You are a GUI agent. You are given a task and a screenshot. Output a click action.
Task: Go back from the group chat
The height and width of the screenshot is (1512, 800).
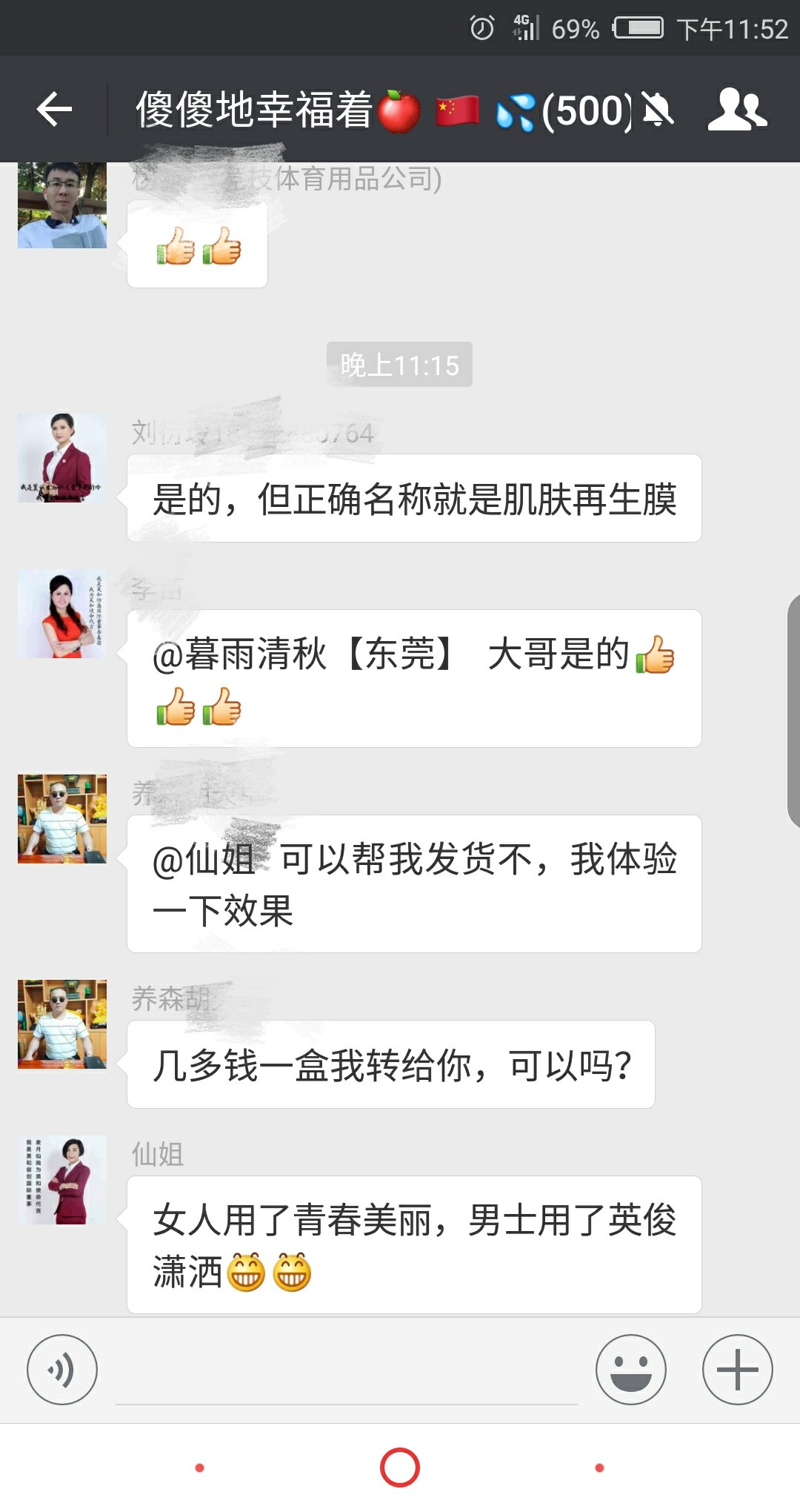pyautogui.click(x=55, y=110)
